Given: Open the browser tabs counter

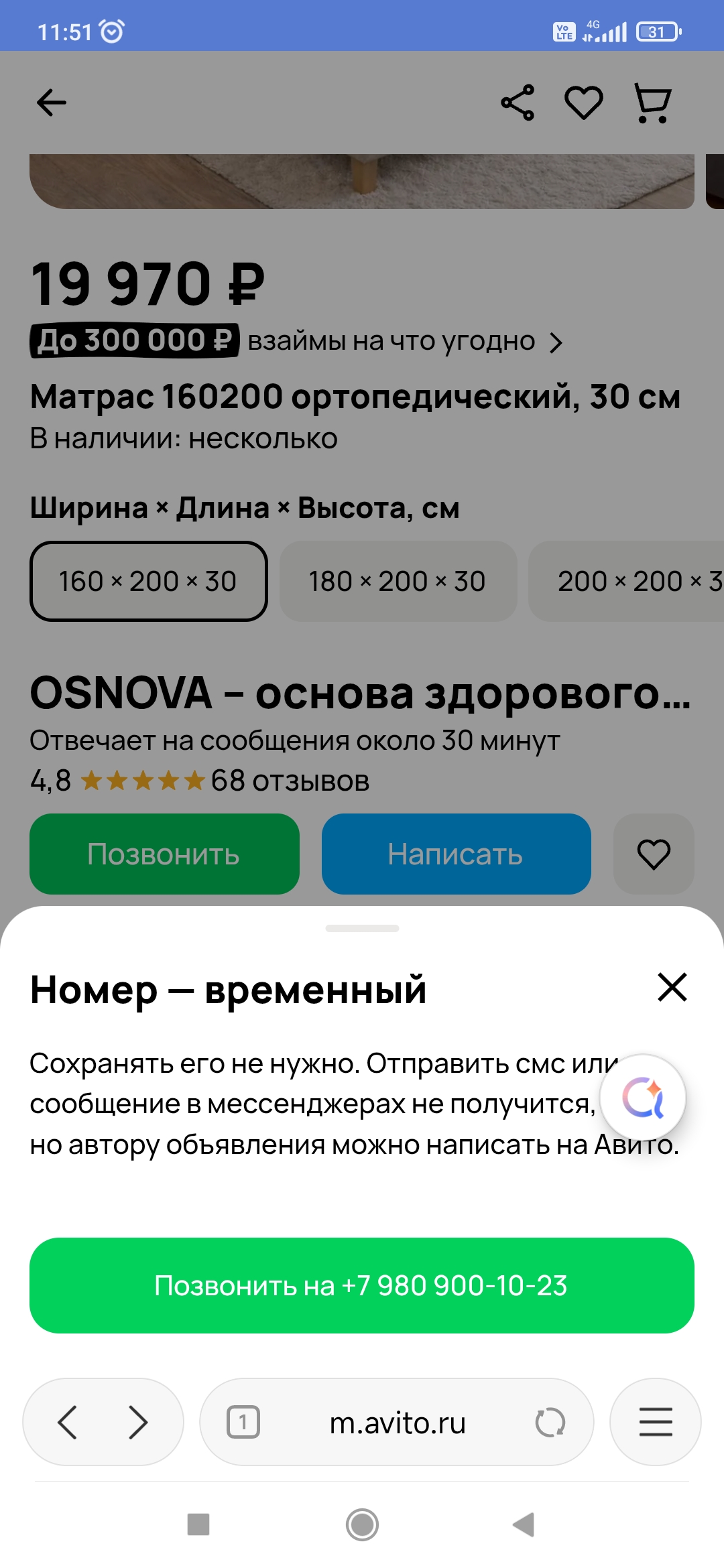Looking at the screenshot, I should point(243,1422).
